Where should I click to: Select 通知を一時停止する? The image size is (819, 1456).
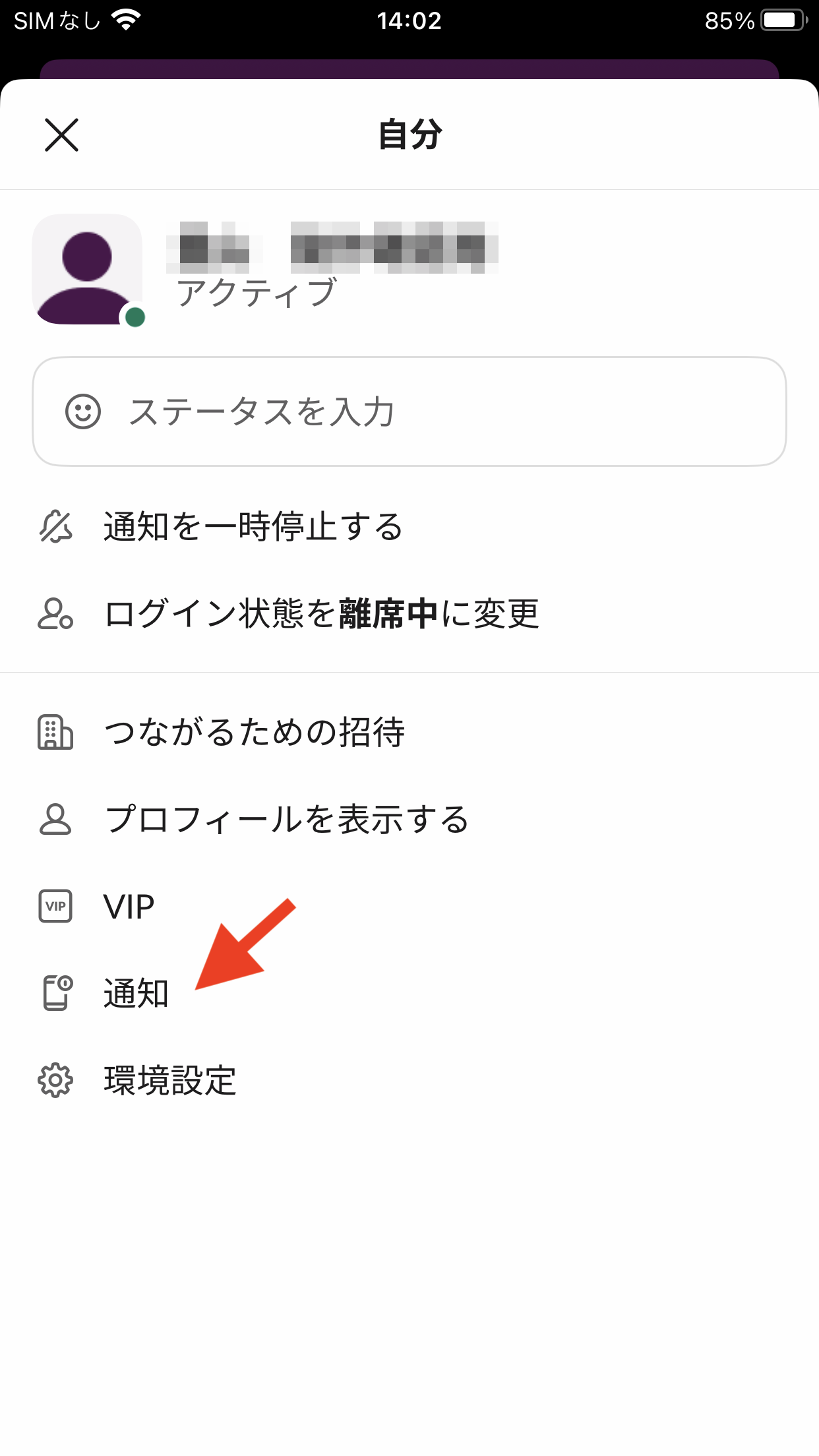pos(253,527)
